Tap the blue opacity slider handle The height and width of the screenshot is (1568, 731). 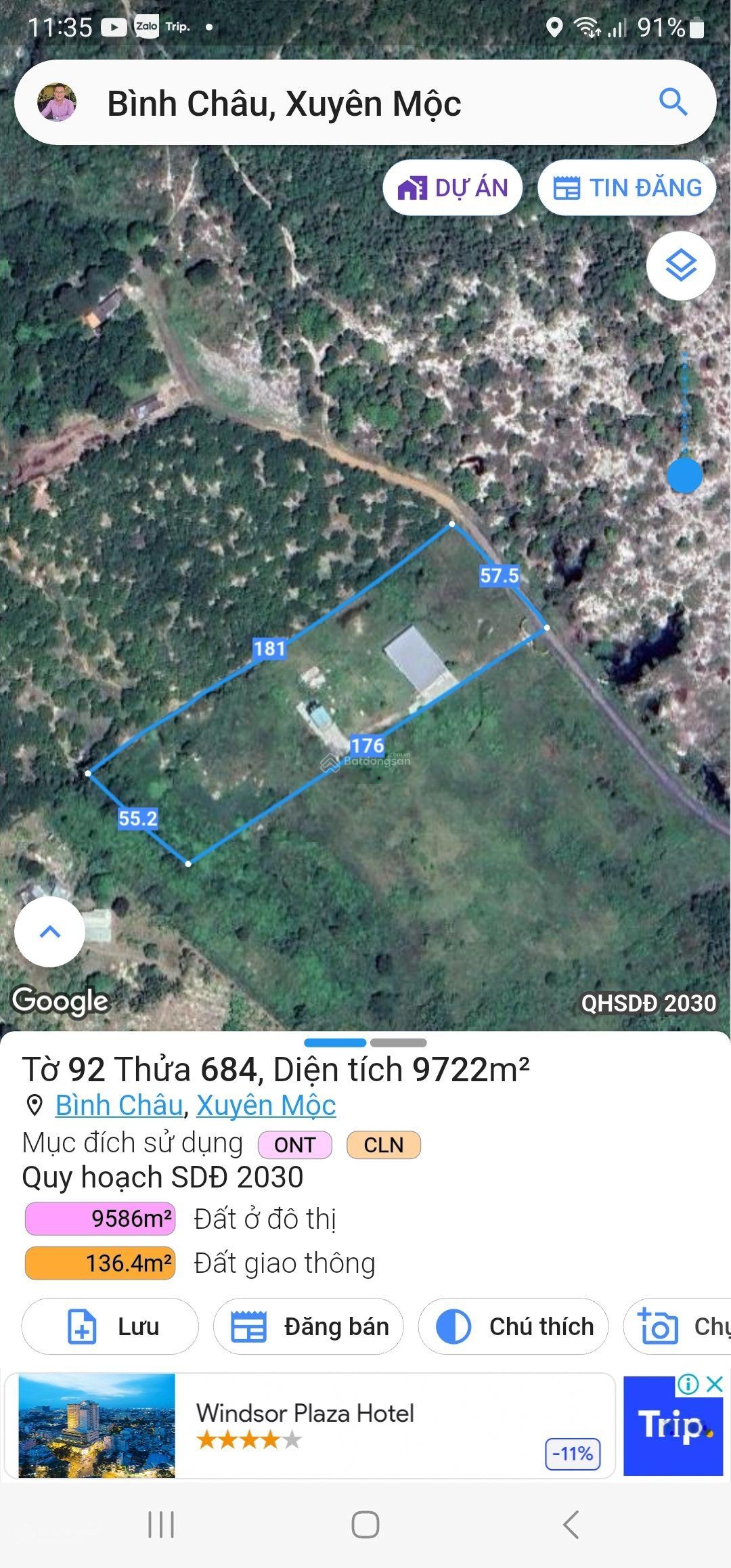684,475
